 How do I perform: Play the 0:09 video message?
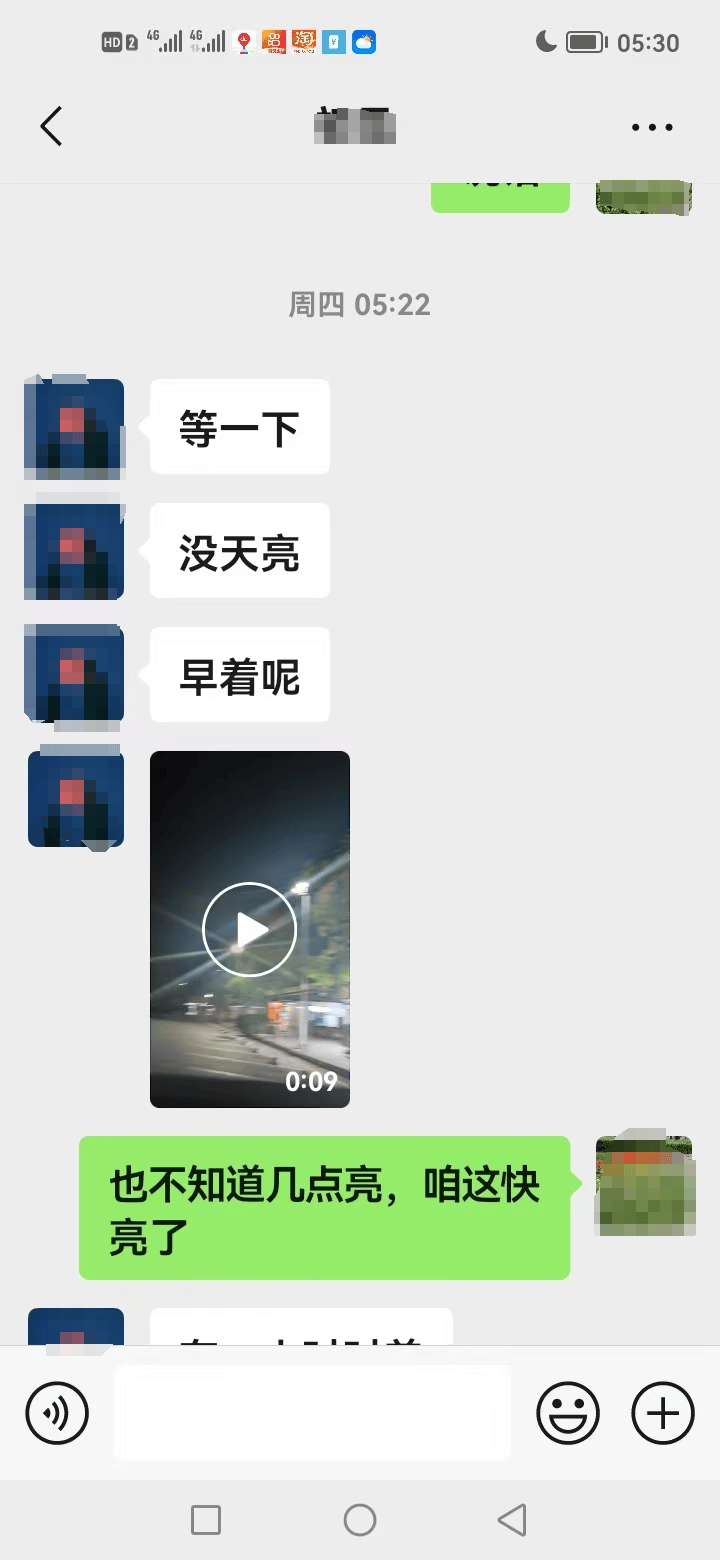tap(250, 929)
